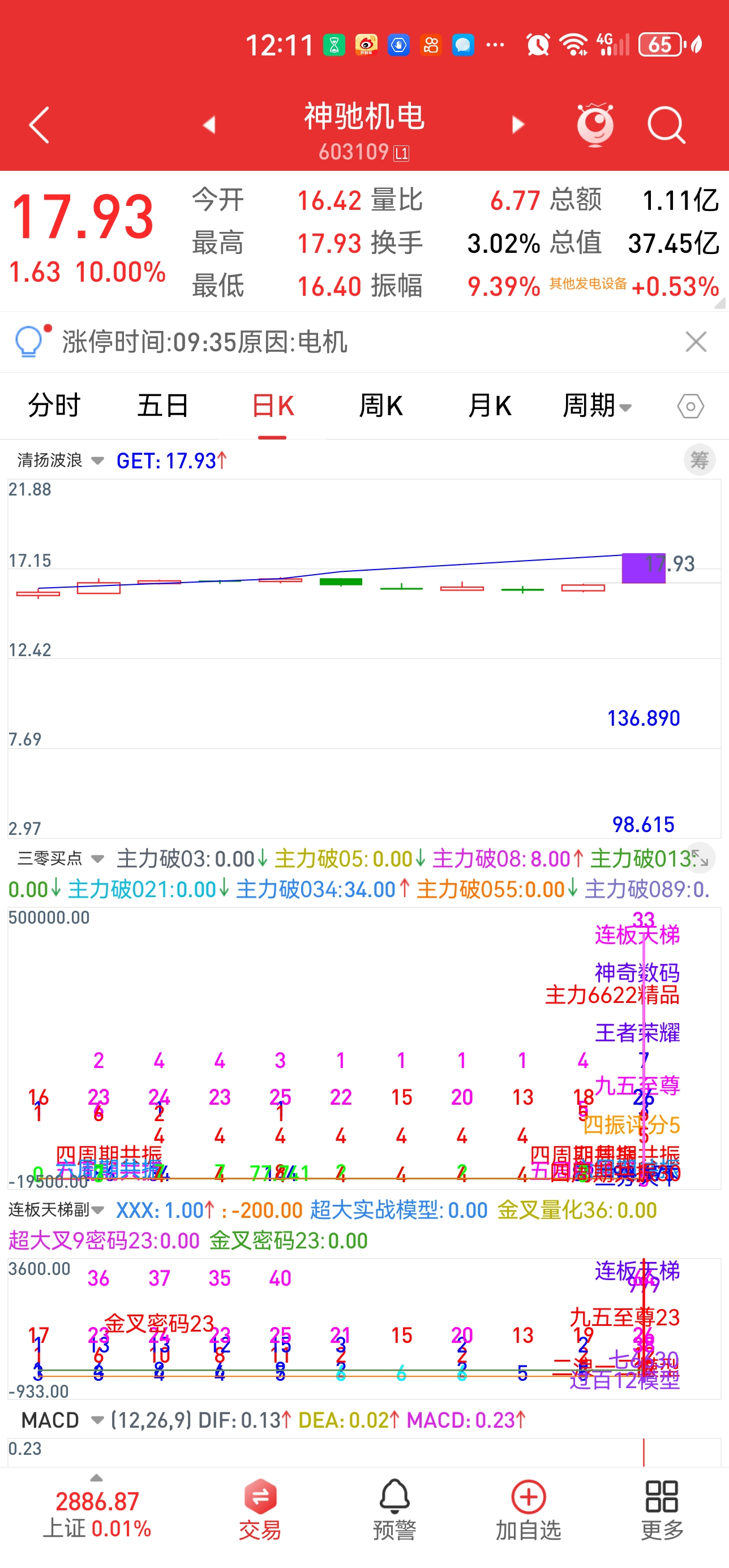Viewport: 729px width, 1568px height.
Task: Expand the 周期 period dropdown
Action: pos(597,406)
